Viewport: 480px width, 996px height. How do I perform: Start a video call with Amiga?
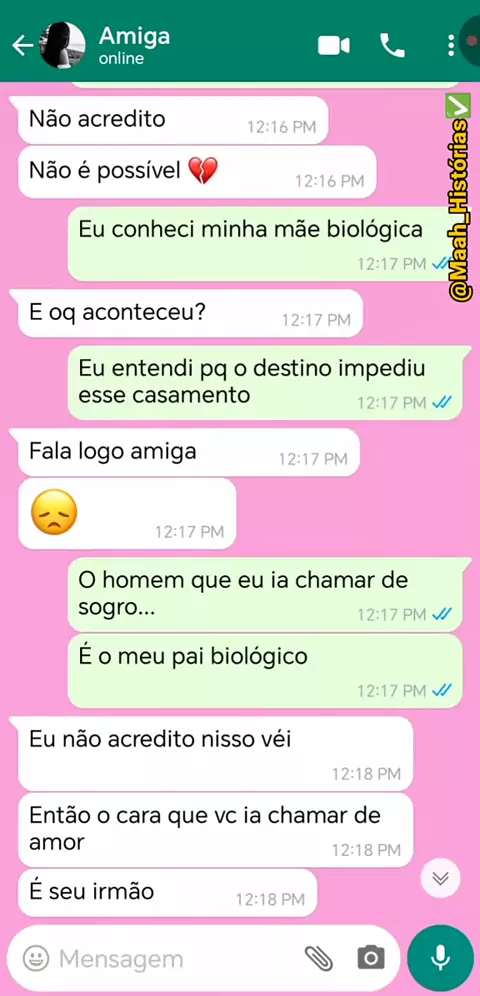coord(334,46)
